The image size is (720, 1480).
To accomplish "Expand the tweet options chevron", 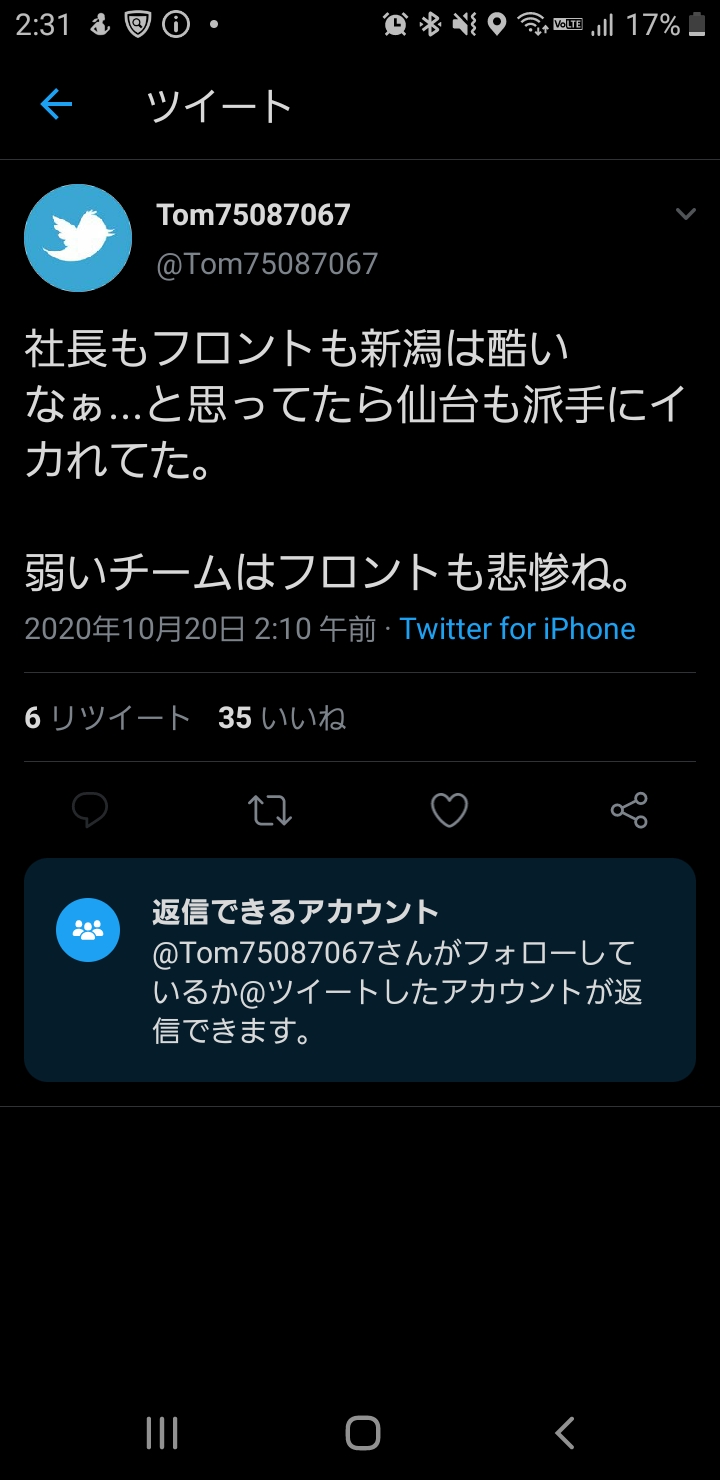I will click(685, 214).
